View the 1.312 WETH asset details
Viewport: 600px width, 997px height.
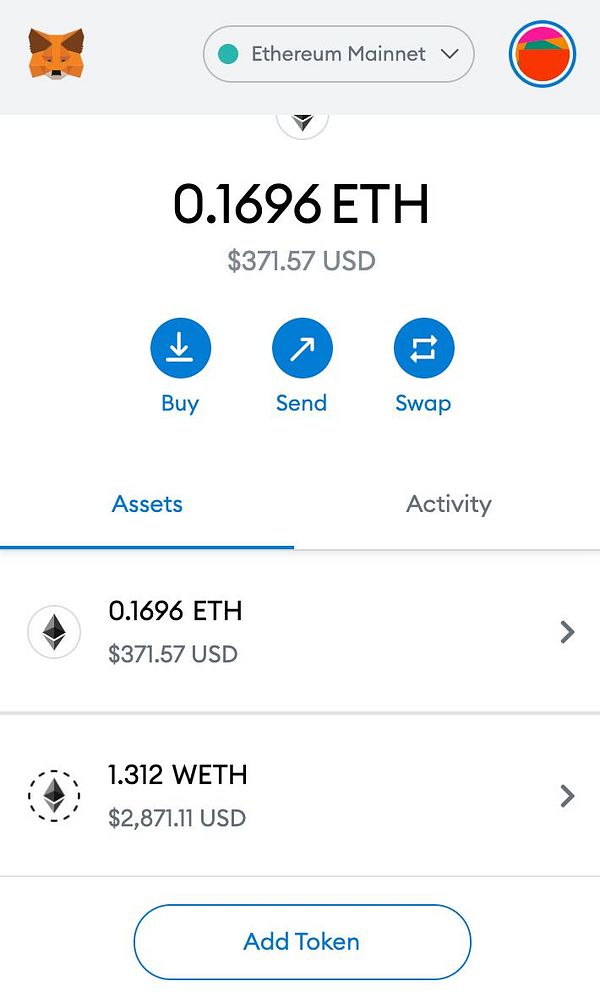pos(300,795)
